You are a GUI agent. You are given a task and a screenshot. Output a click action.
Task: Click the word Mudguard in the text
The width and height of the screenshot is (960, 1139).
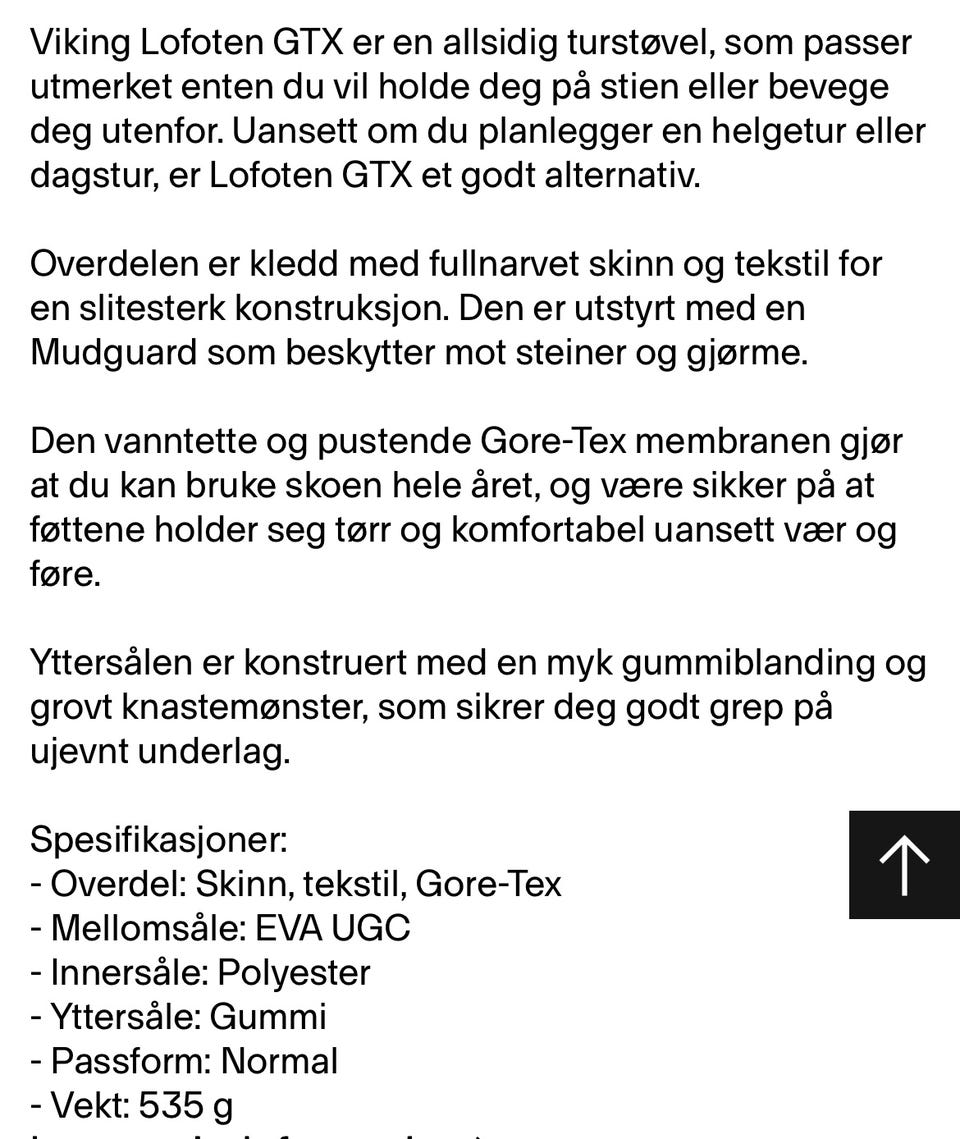(115, 352)
